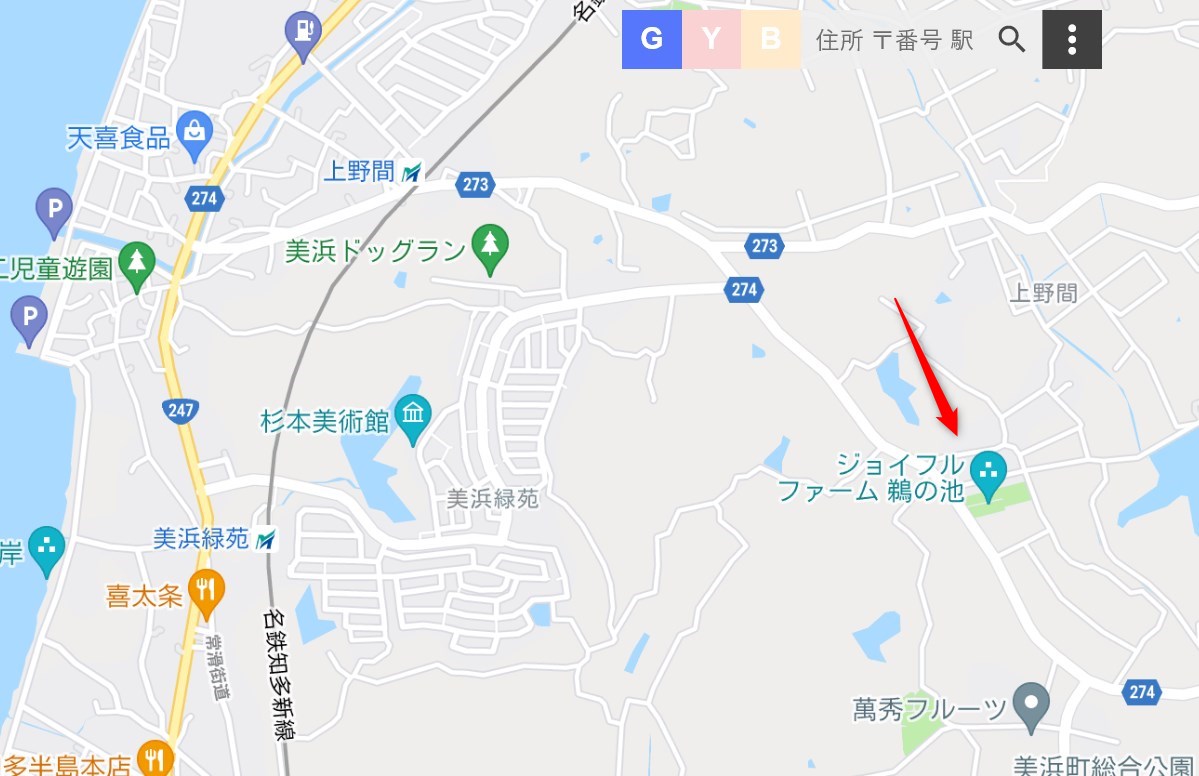The width and height of the screenshot is (1199, 776).
Task: Tap the 上野間 station marker
Action: coord(411,172)
